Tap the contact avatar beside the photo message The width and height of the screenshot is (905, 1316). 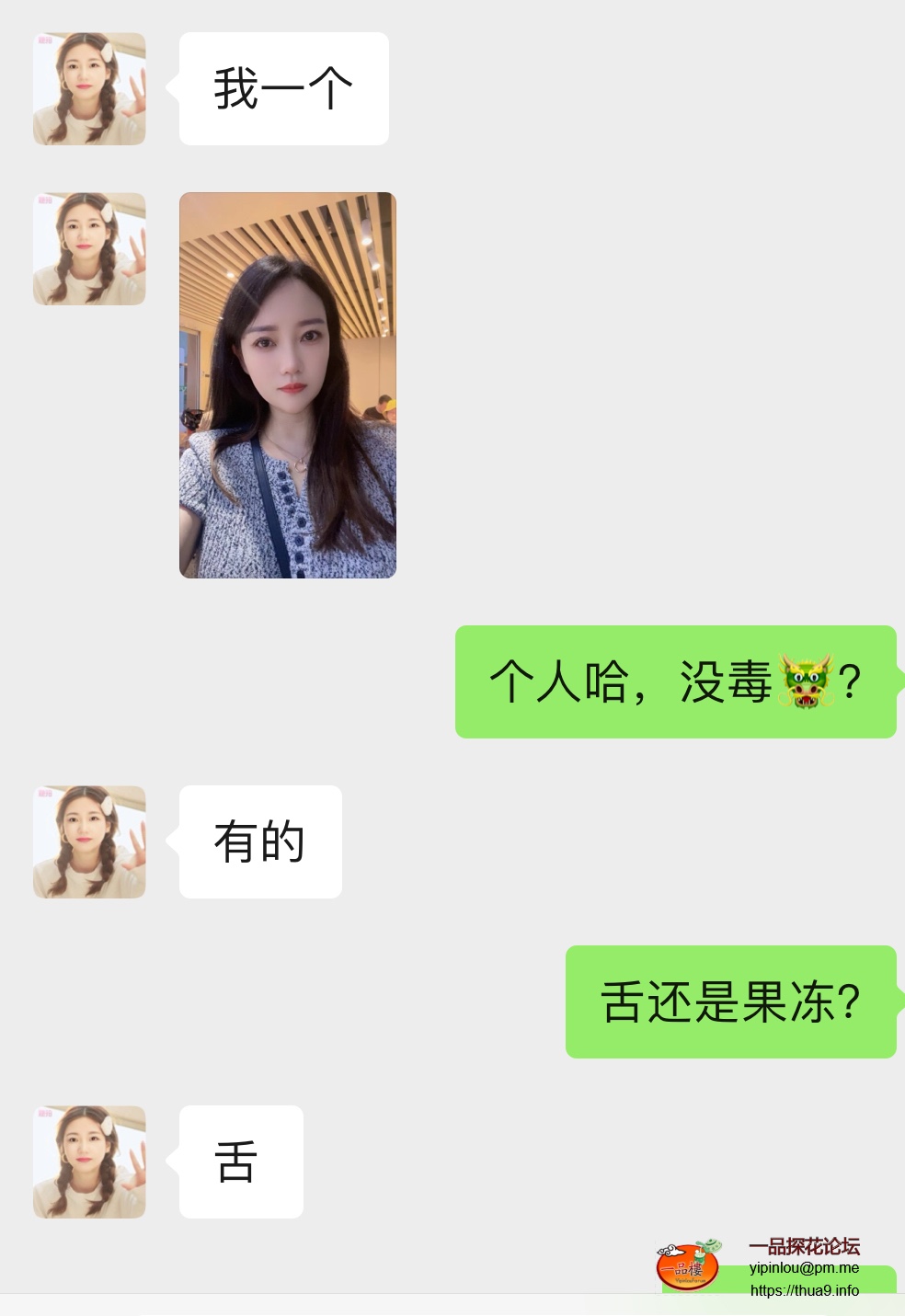click(89, 248)
